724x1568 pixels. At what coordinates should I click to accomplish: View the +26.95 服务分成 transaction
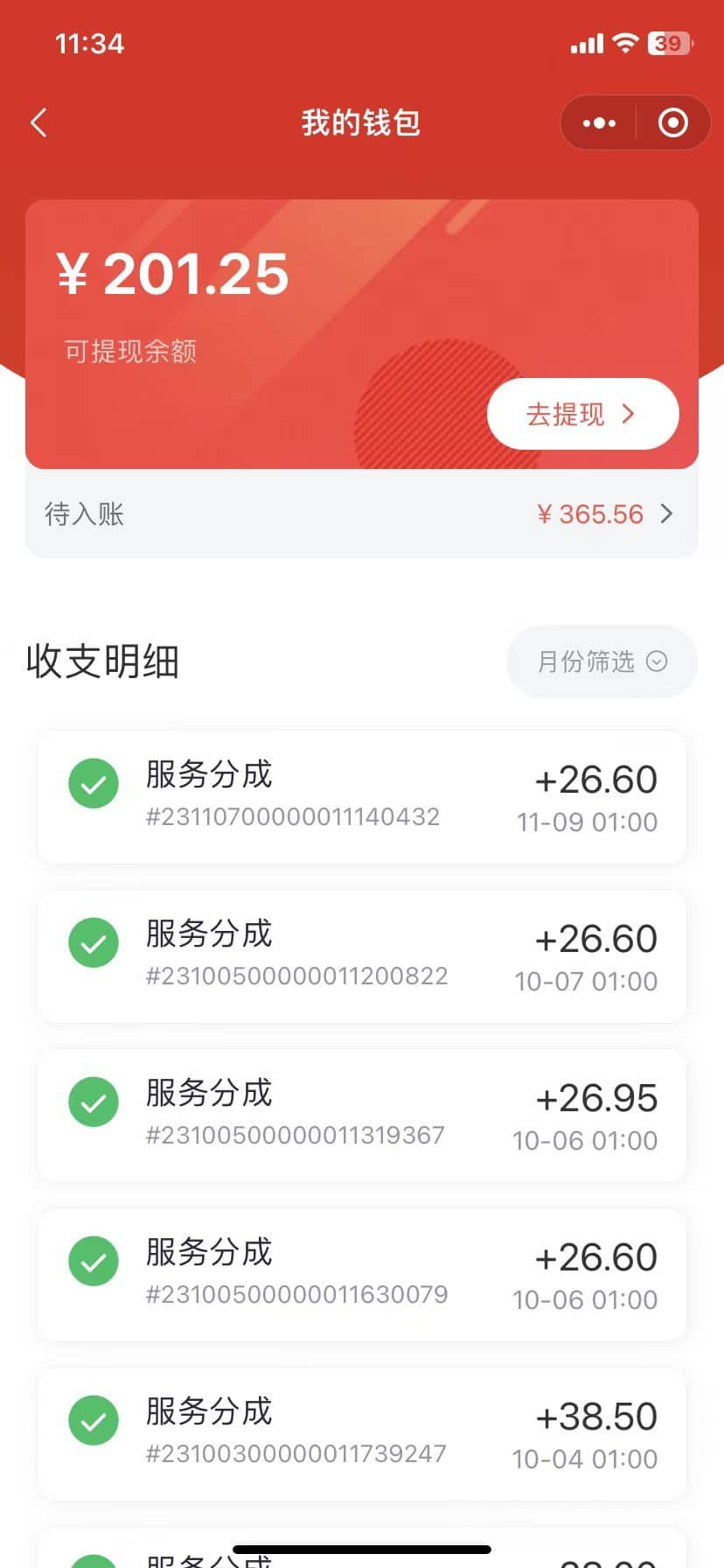361,1116
